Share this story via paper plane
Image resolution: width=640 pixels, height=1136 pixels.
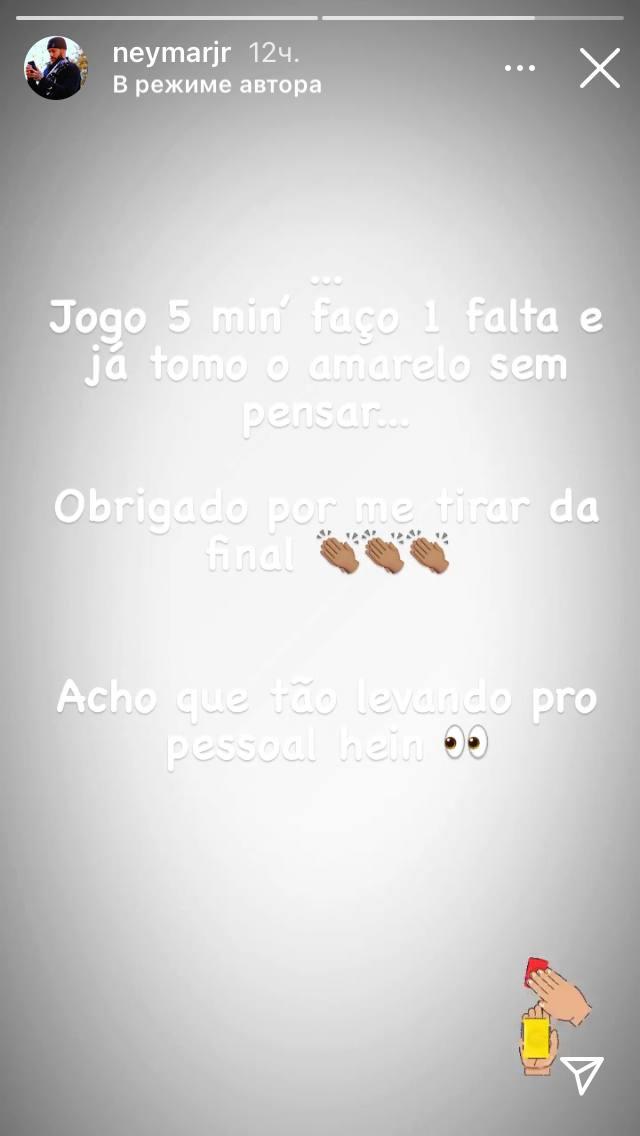[x=581, y=1075]
